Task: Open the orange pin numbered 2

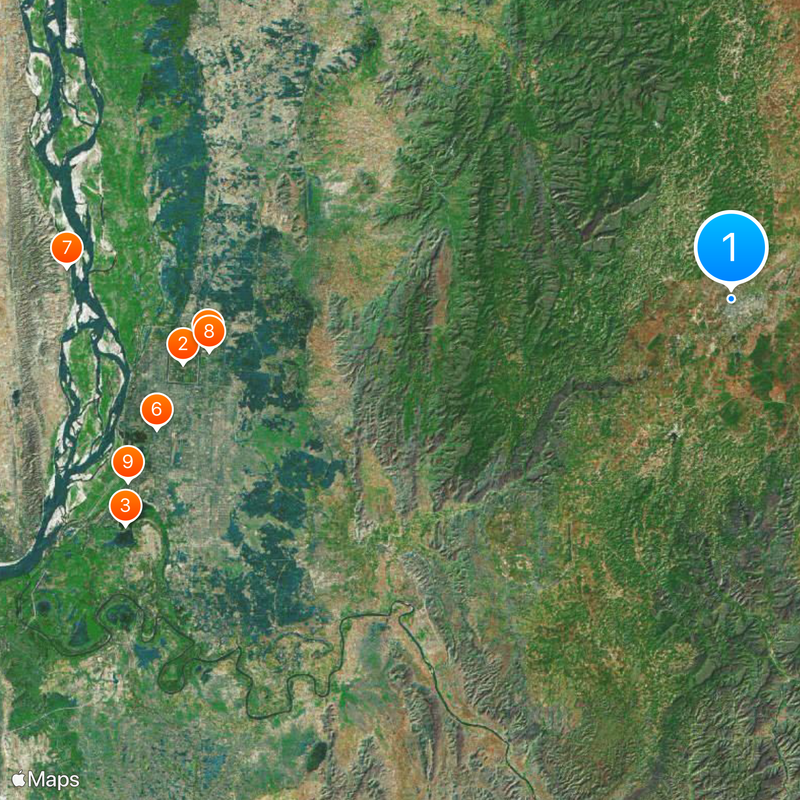Action: coord(182,346)
